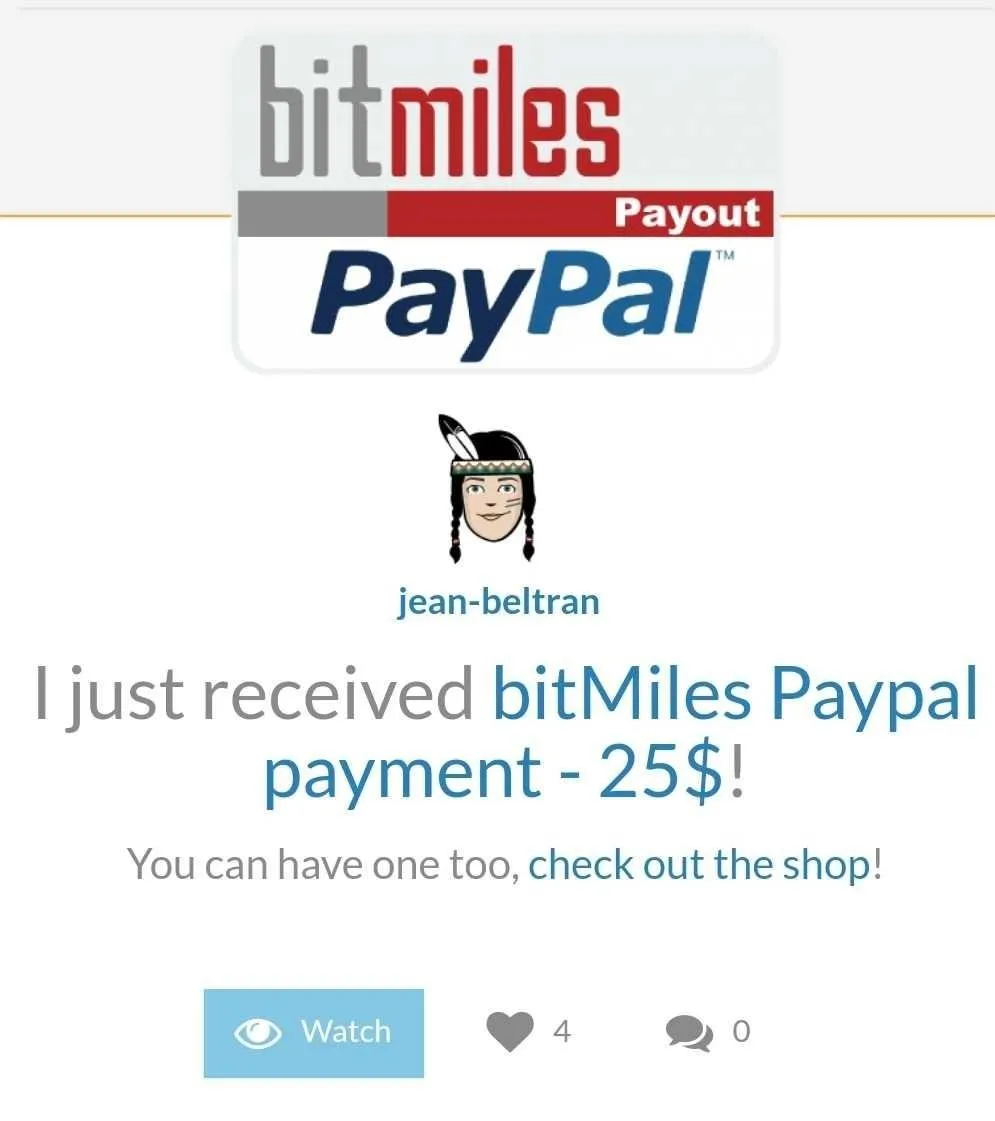This screenshot has height=1121, width=995.
Task: Follow the 'check out the shop' link
Action: 700,864
